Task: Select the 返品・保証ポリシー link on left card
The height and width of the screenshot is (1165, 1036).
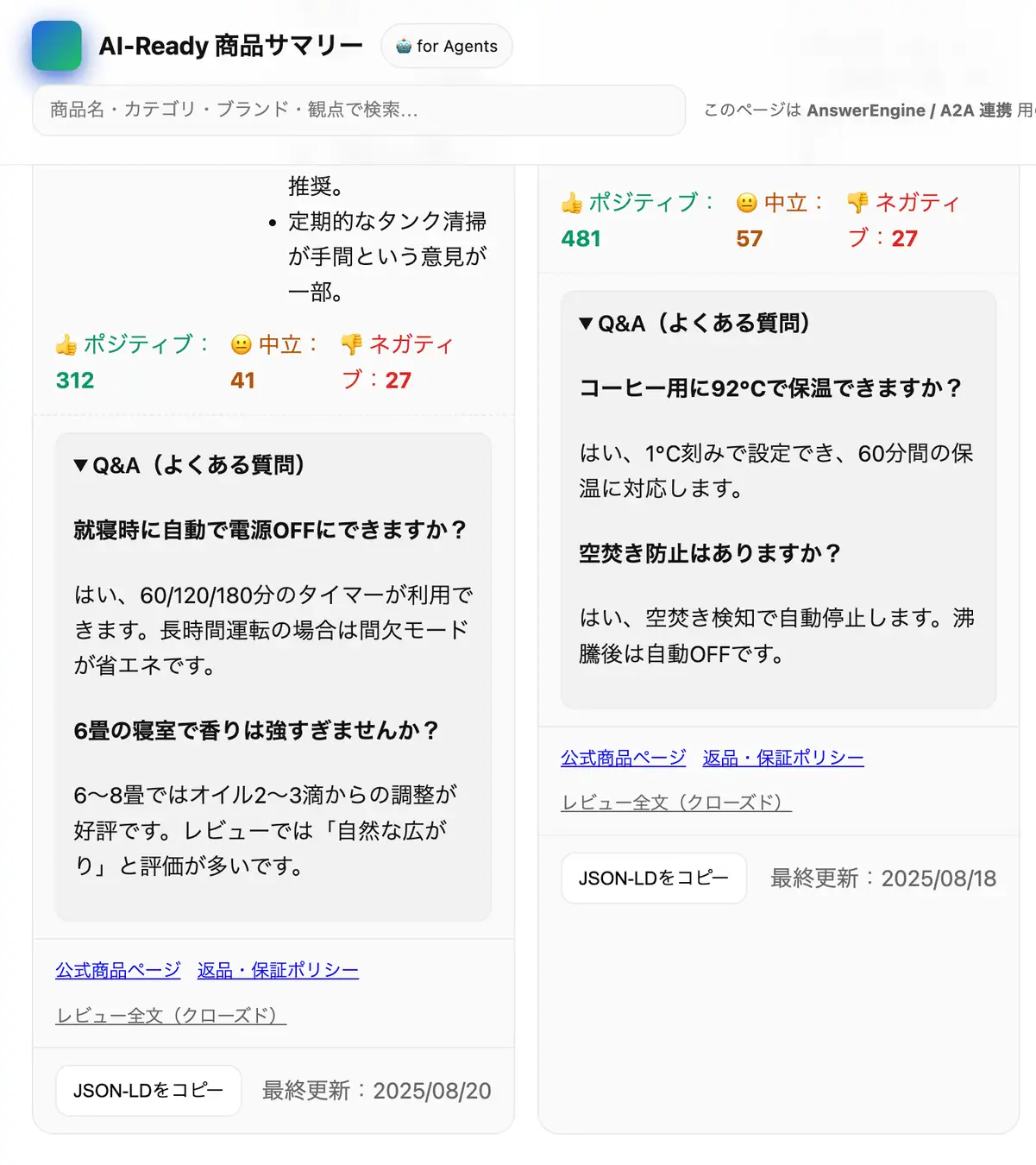Action: 276,970
